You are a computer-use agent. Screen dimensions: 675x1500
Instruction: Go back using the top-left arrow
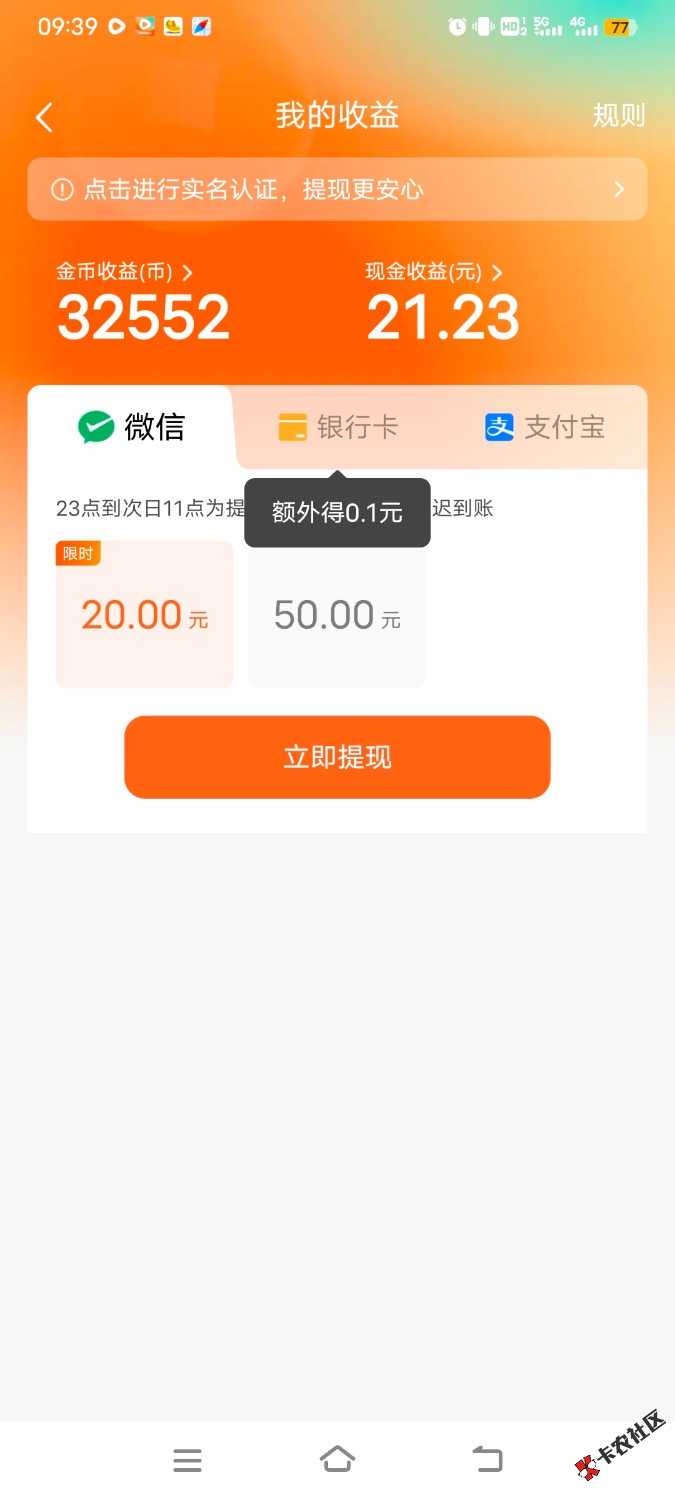click(x=44, y=117)
